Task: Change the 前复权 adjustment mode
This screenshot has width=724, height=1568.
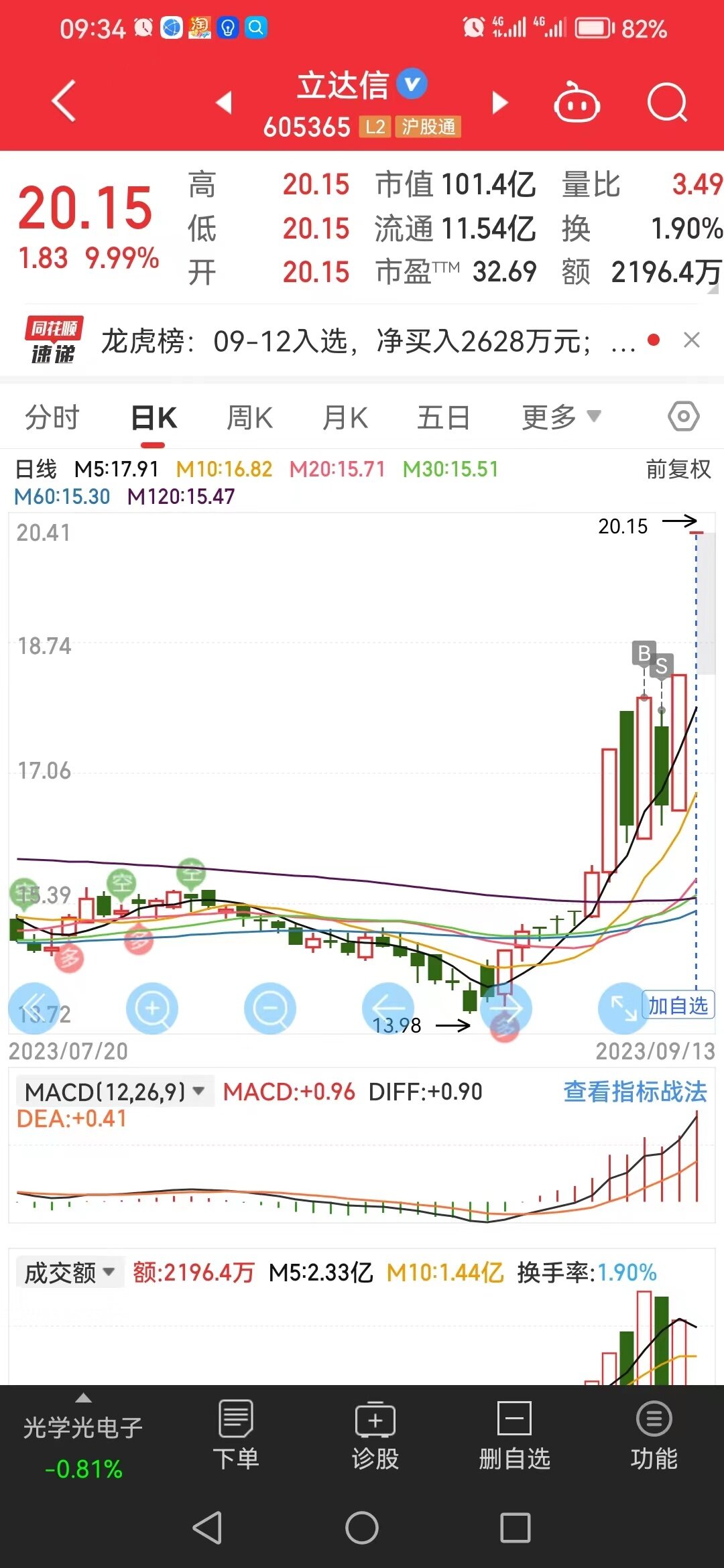Action: pos(678,469)
